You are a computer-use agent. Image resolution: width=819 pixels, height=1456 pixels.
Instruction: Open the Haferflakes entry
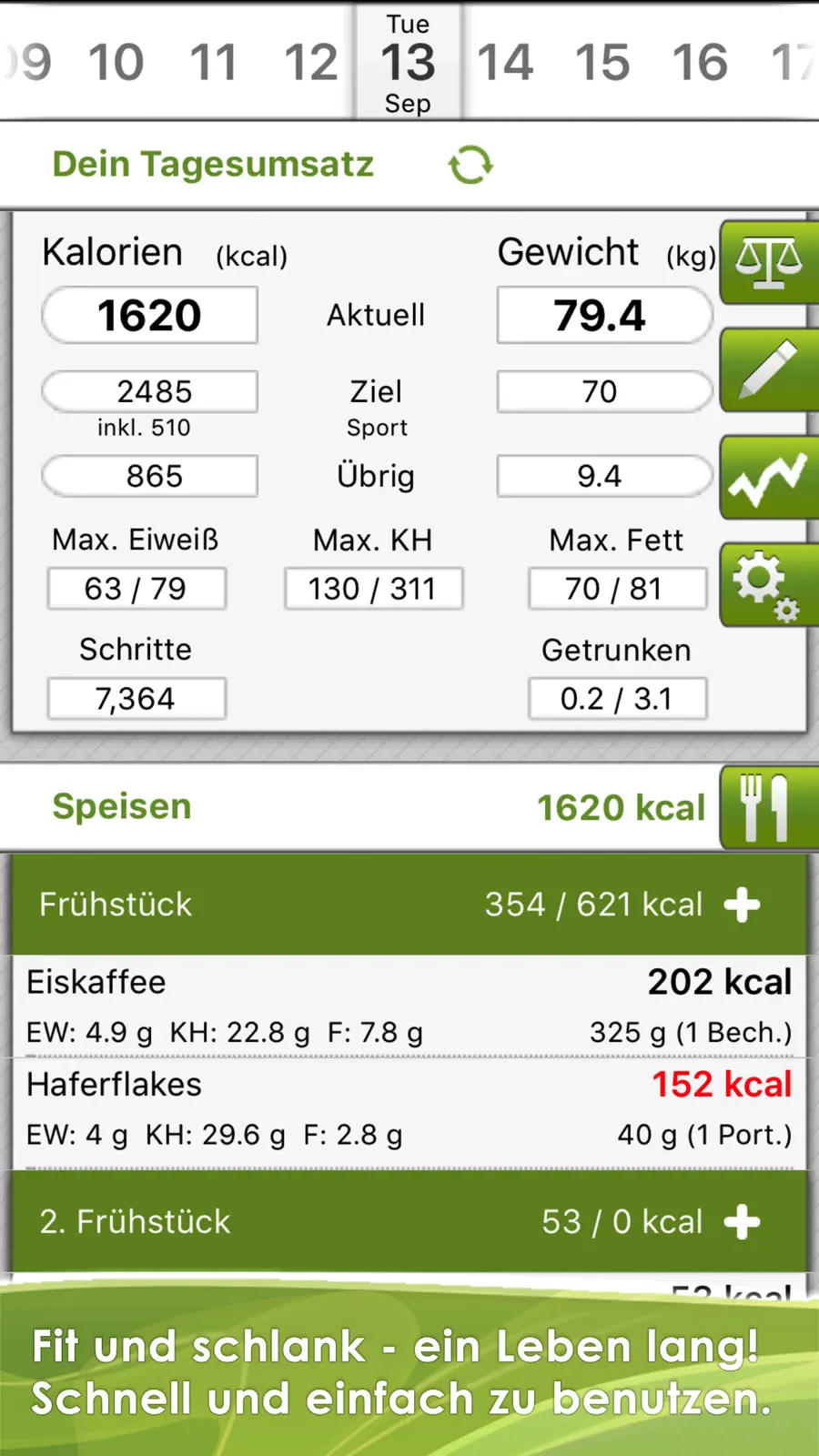tap(409, 1109)
